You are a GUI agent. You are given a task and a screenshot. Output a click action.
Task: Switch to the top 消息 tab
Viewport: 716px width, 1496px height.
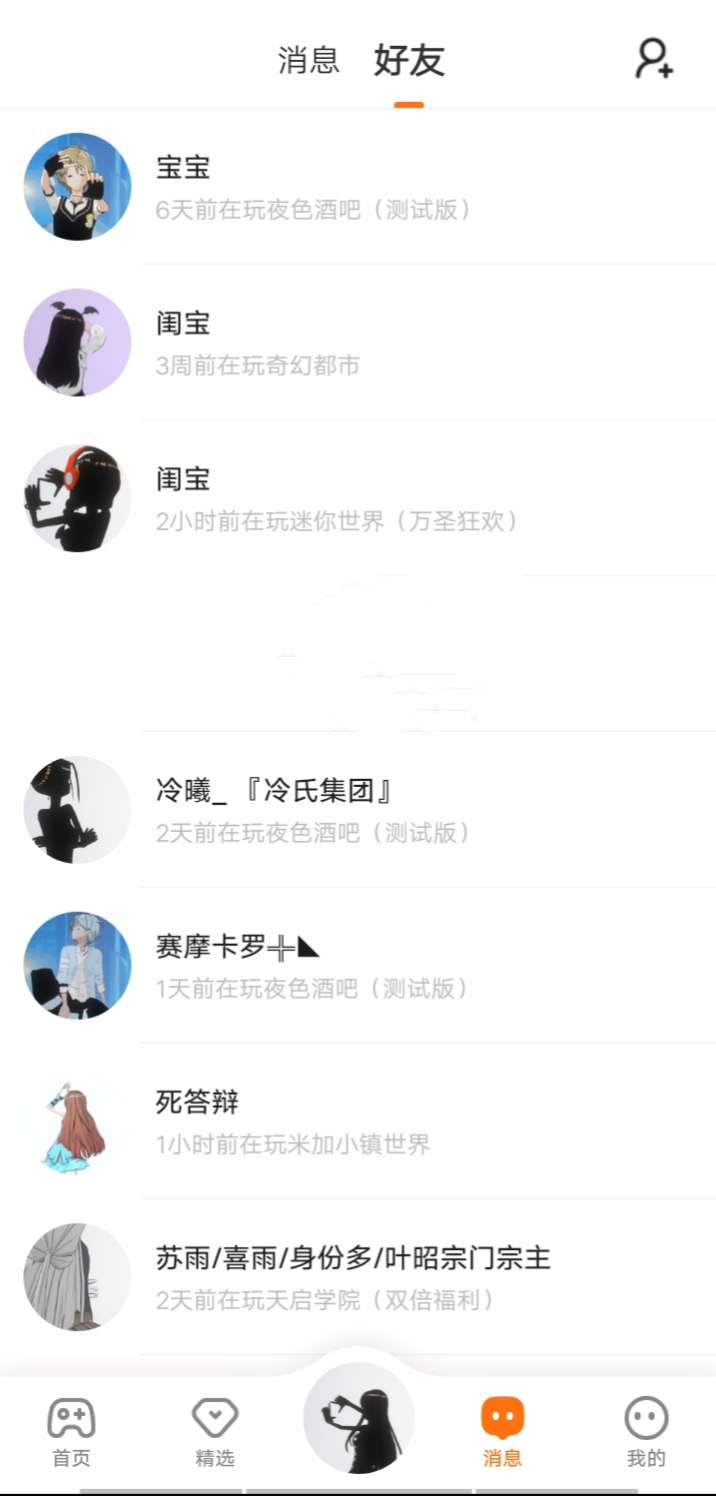(x=308, y=60)
